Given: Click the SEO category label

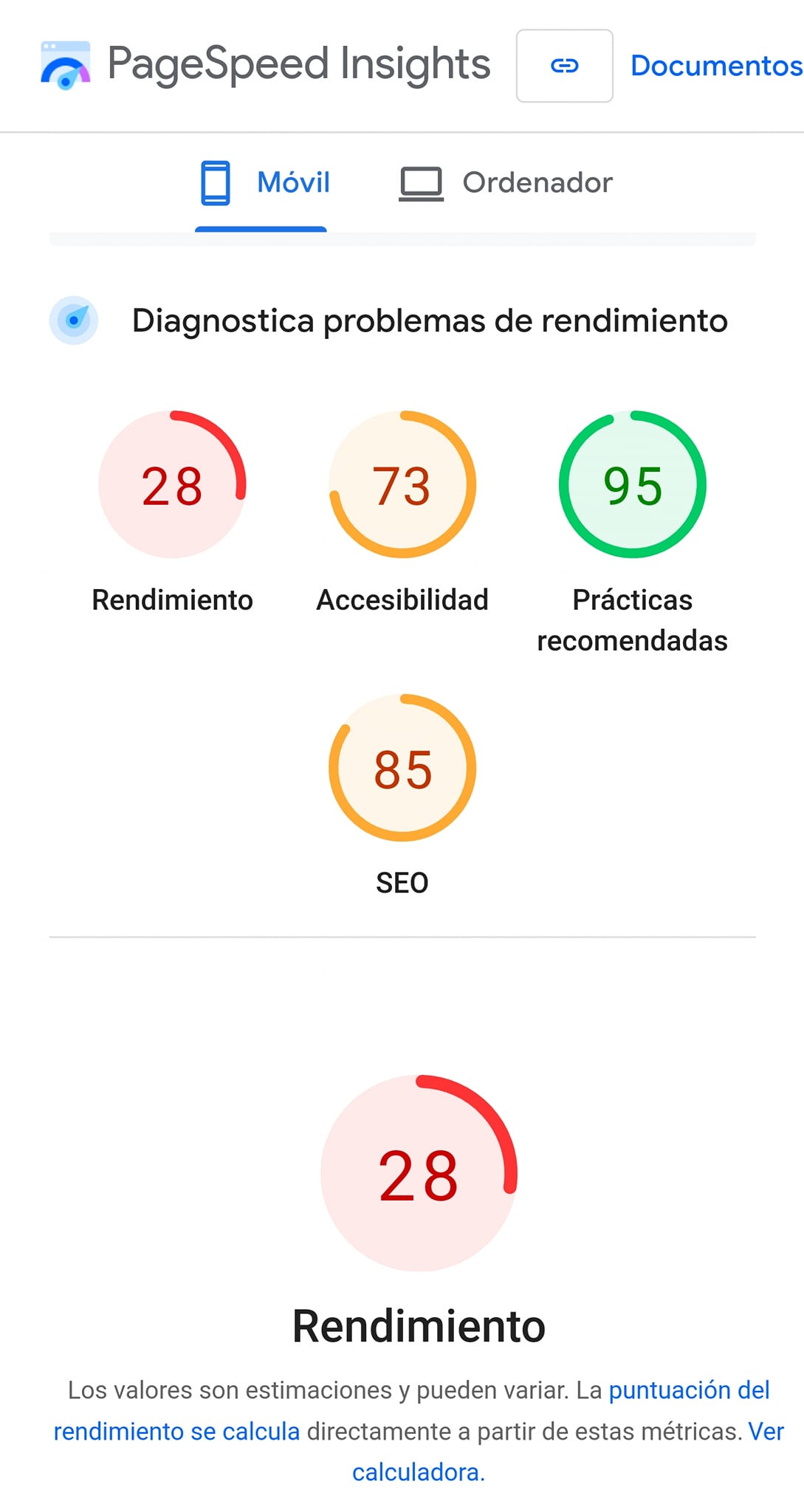Looking at the screenshot, I should (x=402, y=882).
